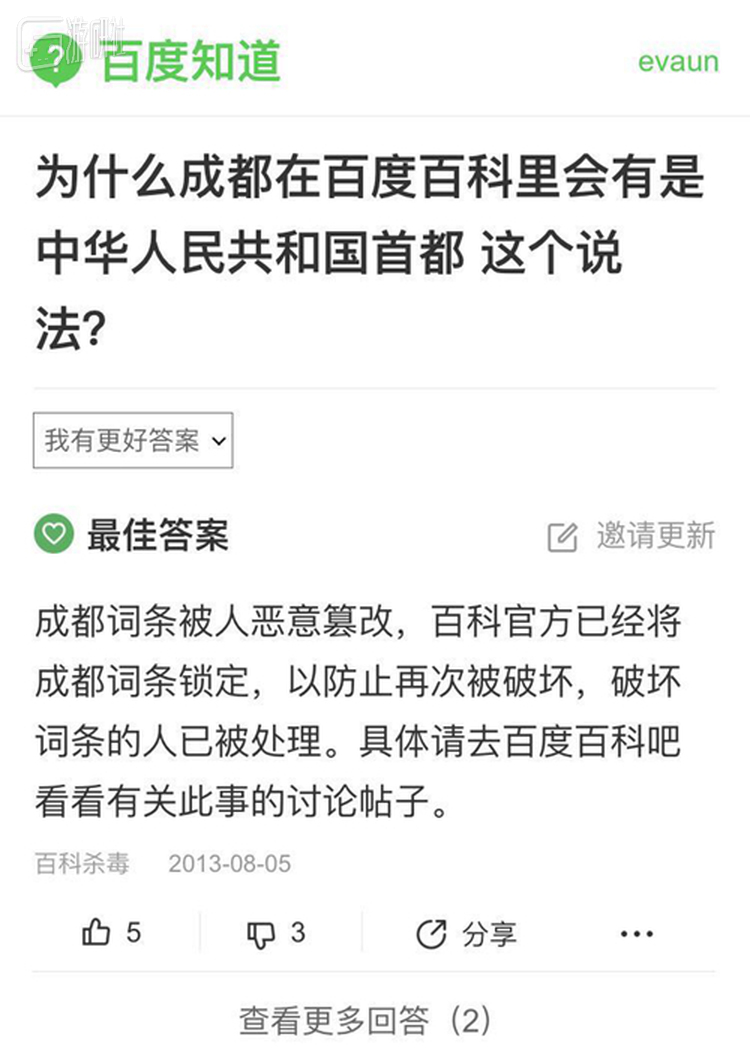The width and height of the screenshot is (750, 1061).
Task: Downvote the best answer
Action: pyautogui.click(x=276, y=933)
